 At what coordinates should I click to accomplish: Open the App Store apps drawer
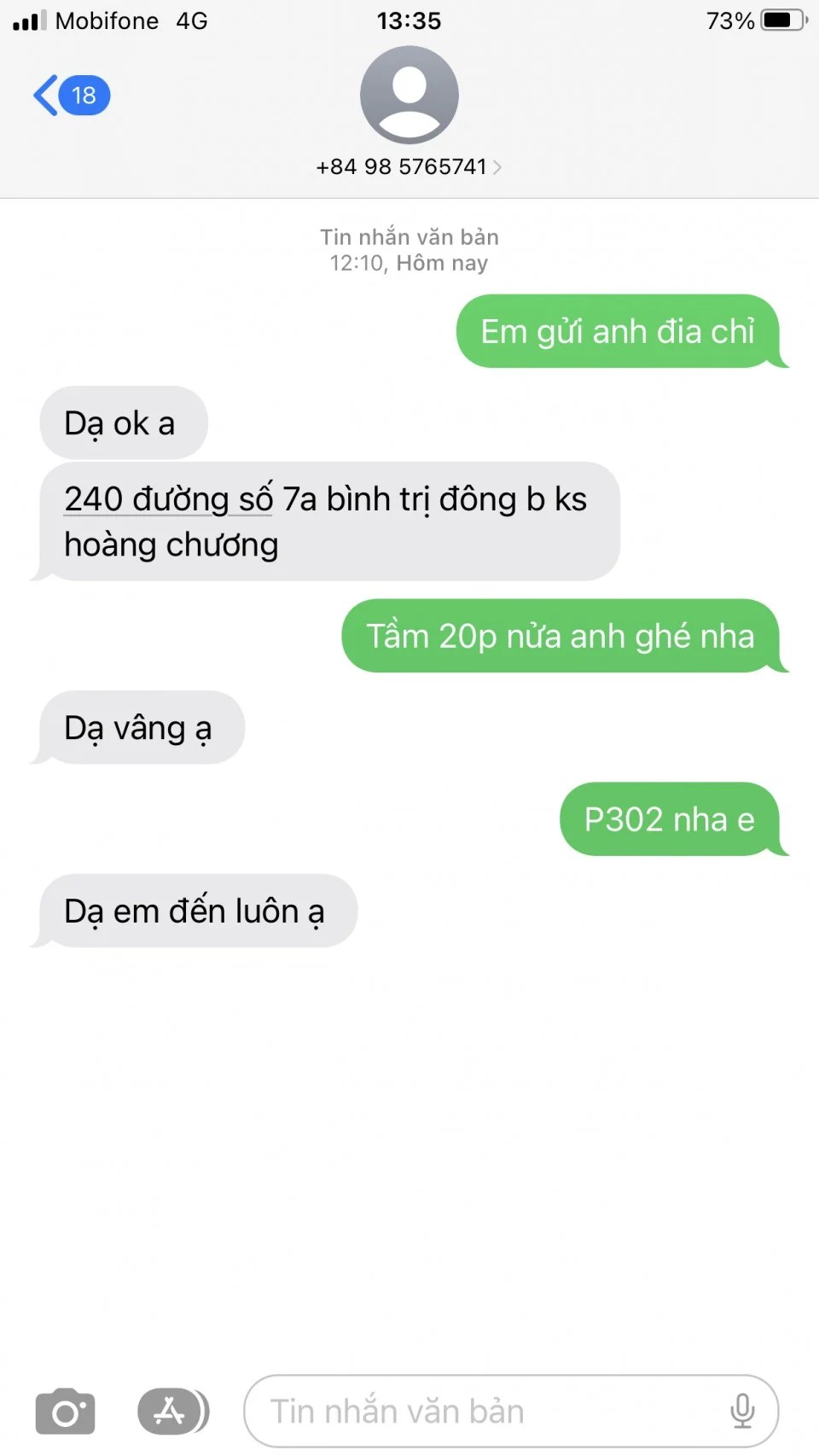(171, 1411)
